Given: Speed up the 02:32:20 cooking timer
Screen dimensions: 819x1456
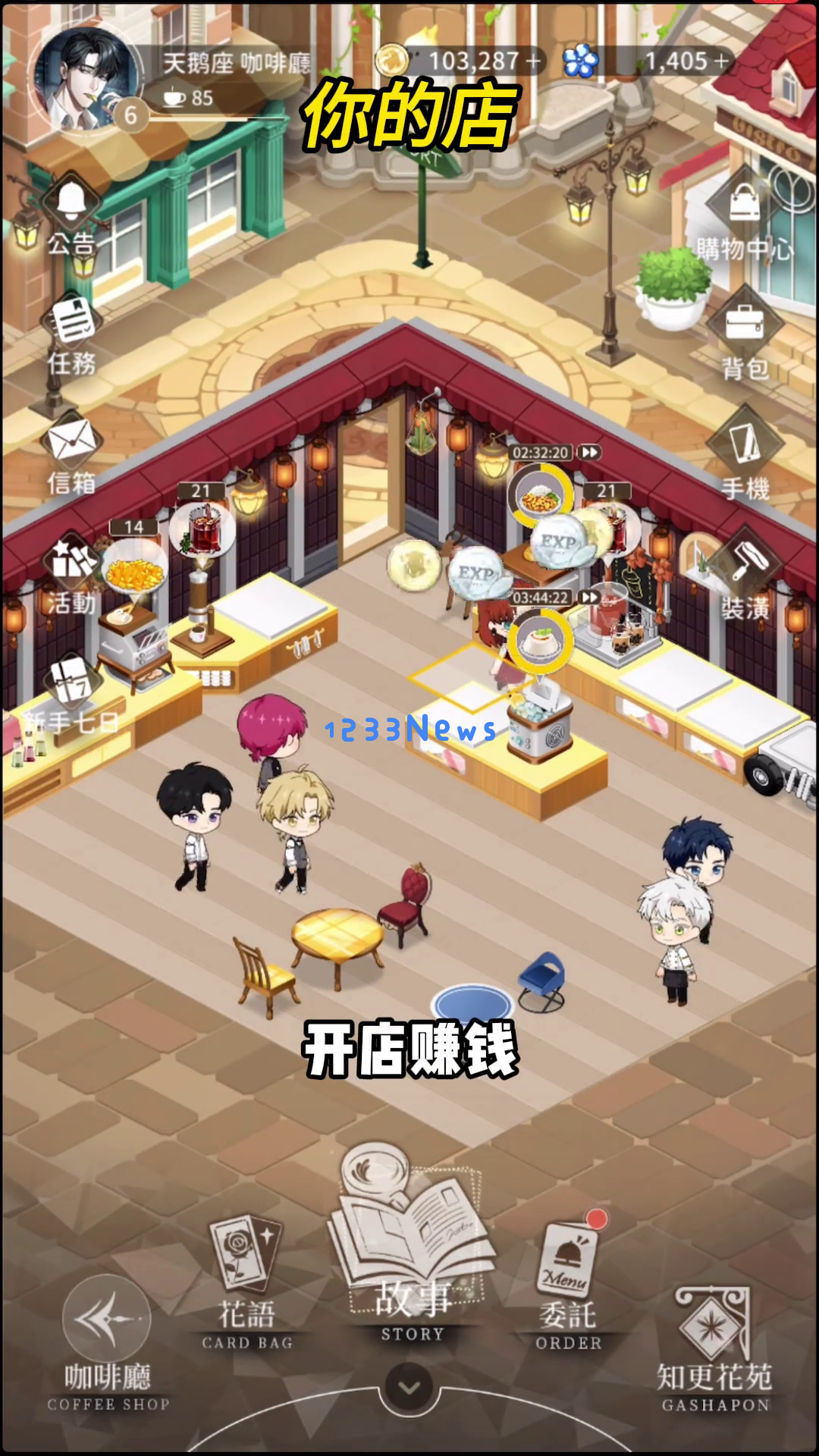Looking at the screenshot, I should coord(589,453).
